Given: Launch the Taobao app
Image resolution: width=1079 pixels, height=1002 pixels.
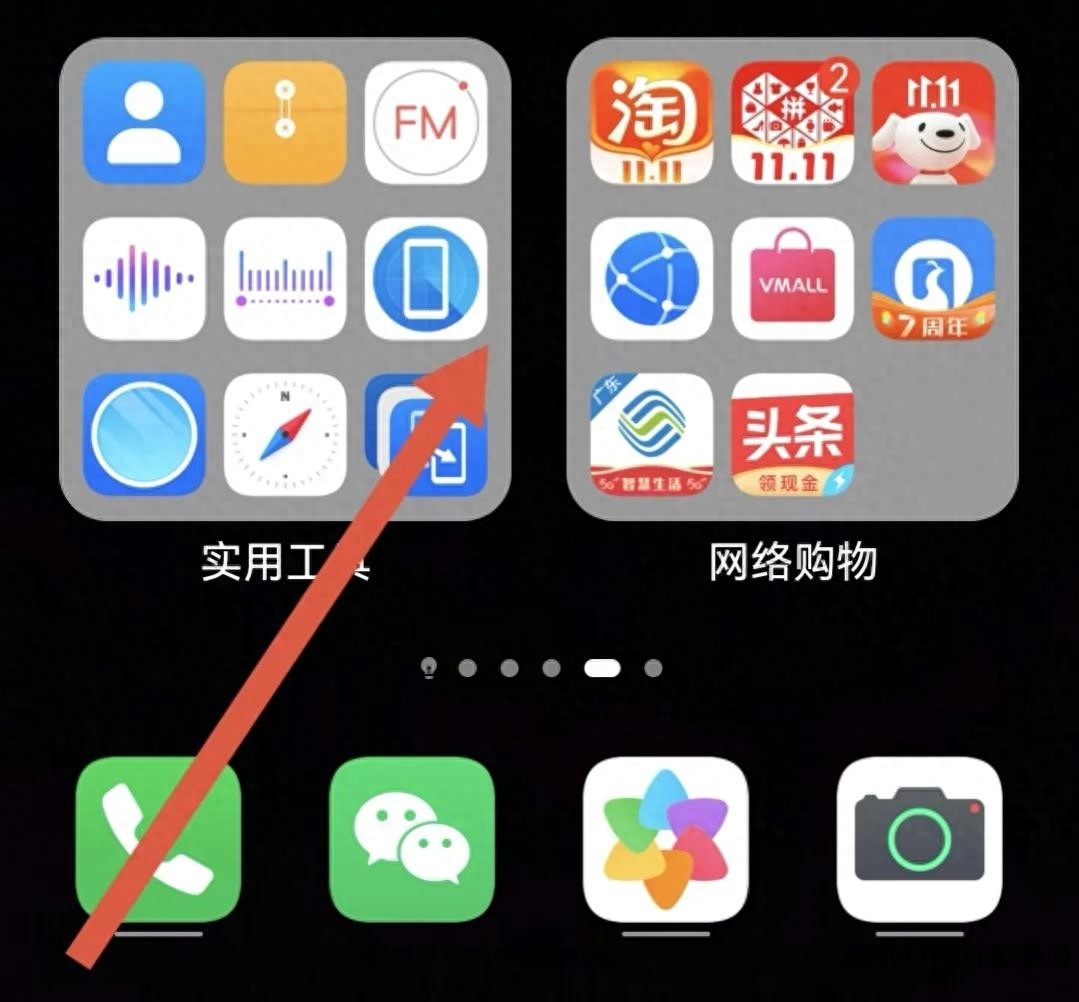Looking at the screenshot, I should point(651,122).
